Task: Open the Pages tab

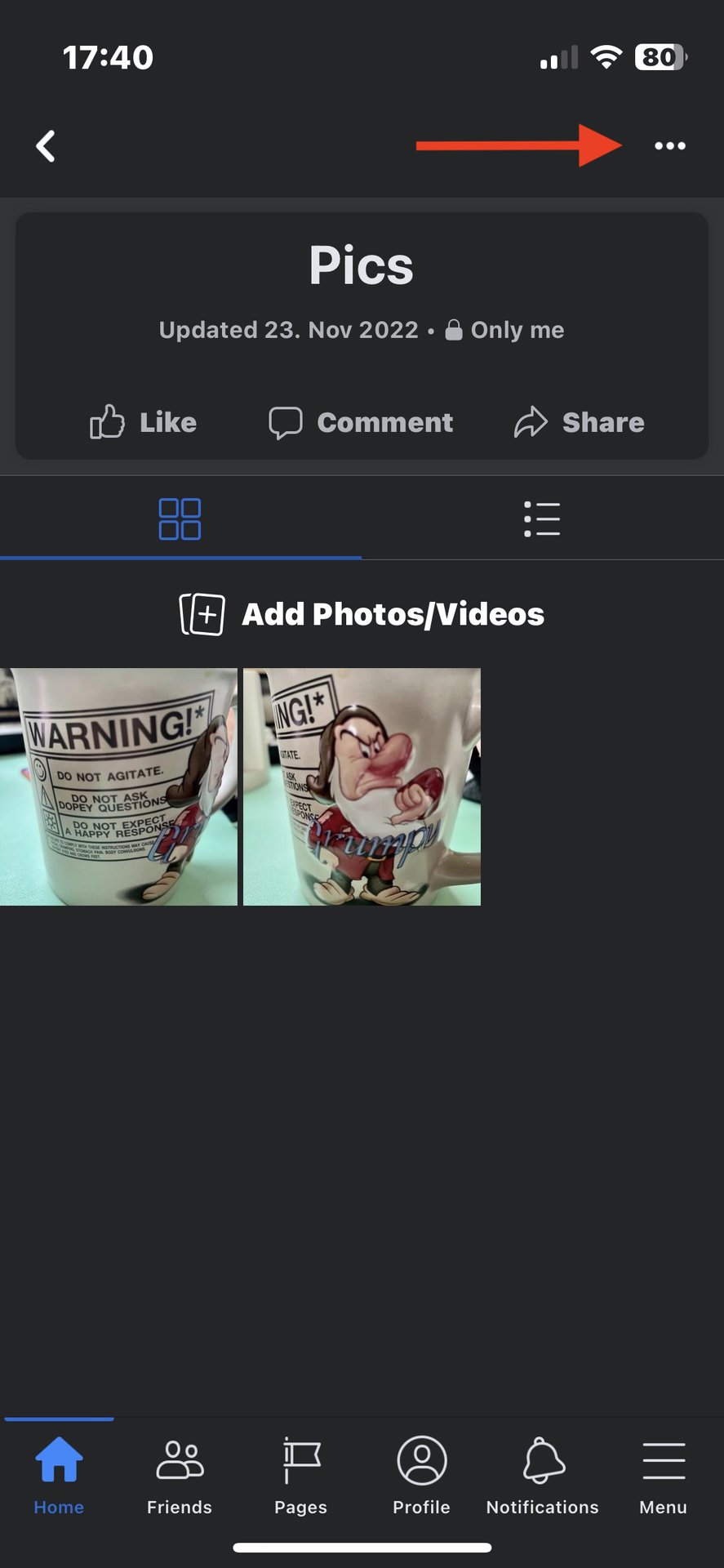Action: point(300,1476)
